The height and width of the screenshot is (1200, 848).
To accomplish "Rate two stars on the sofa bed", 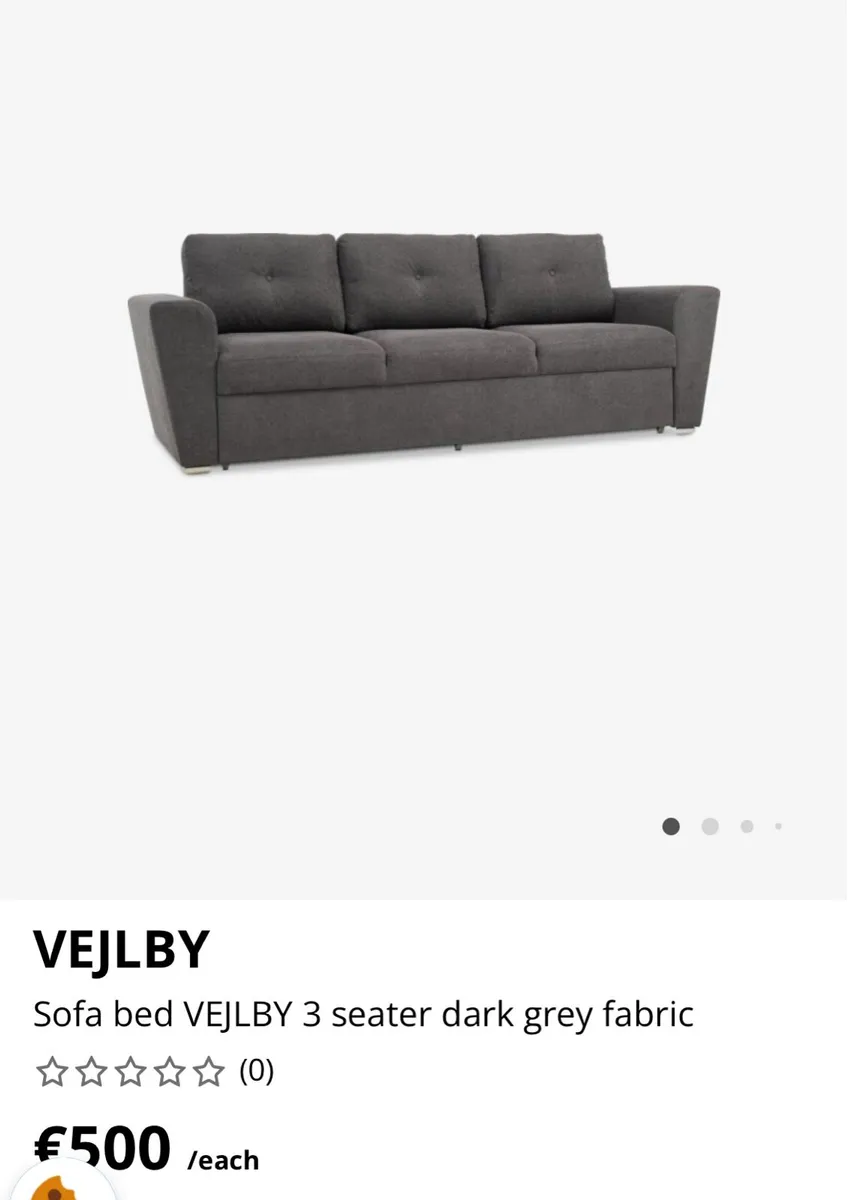I will tap(90, 1072).
